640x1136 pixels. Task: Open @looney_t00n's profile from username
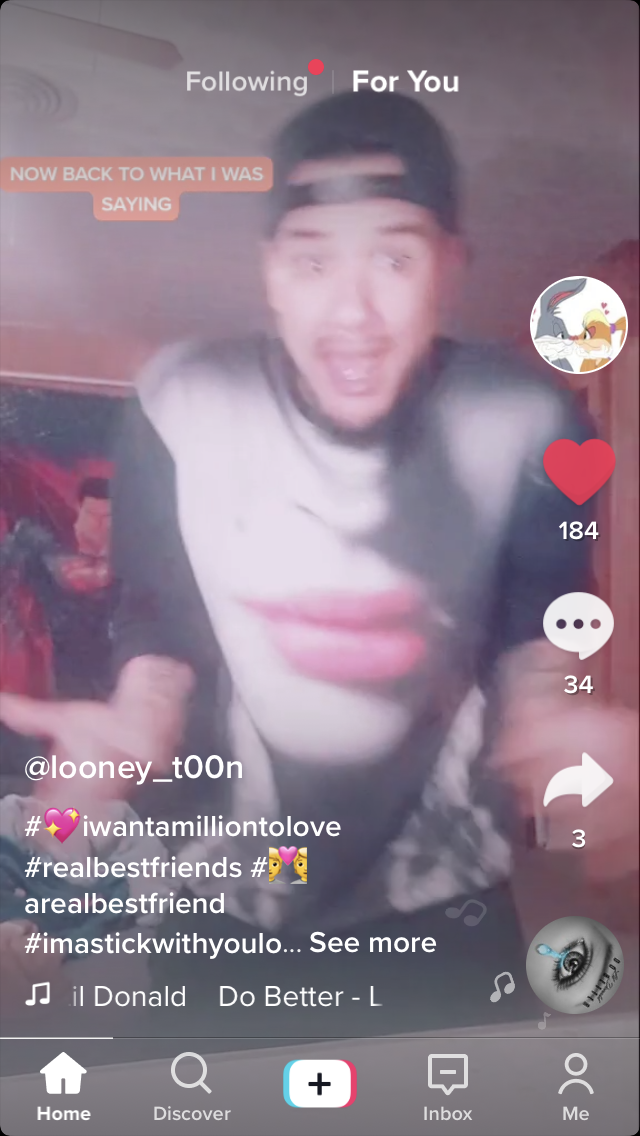click(133, 769)
